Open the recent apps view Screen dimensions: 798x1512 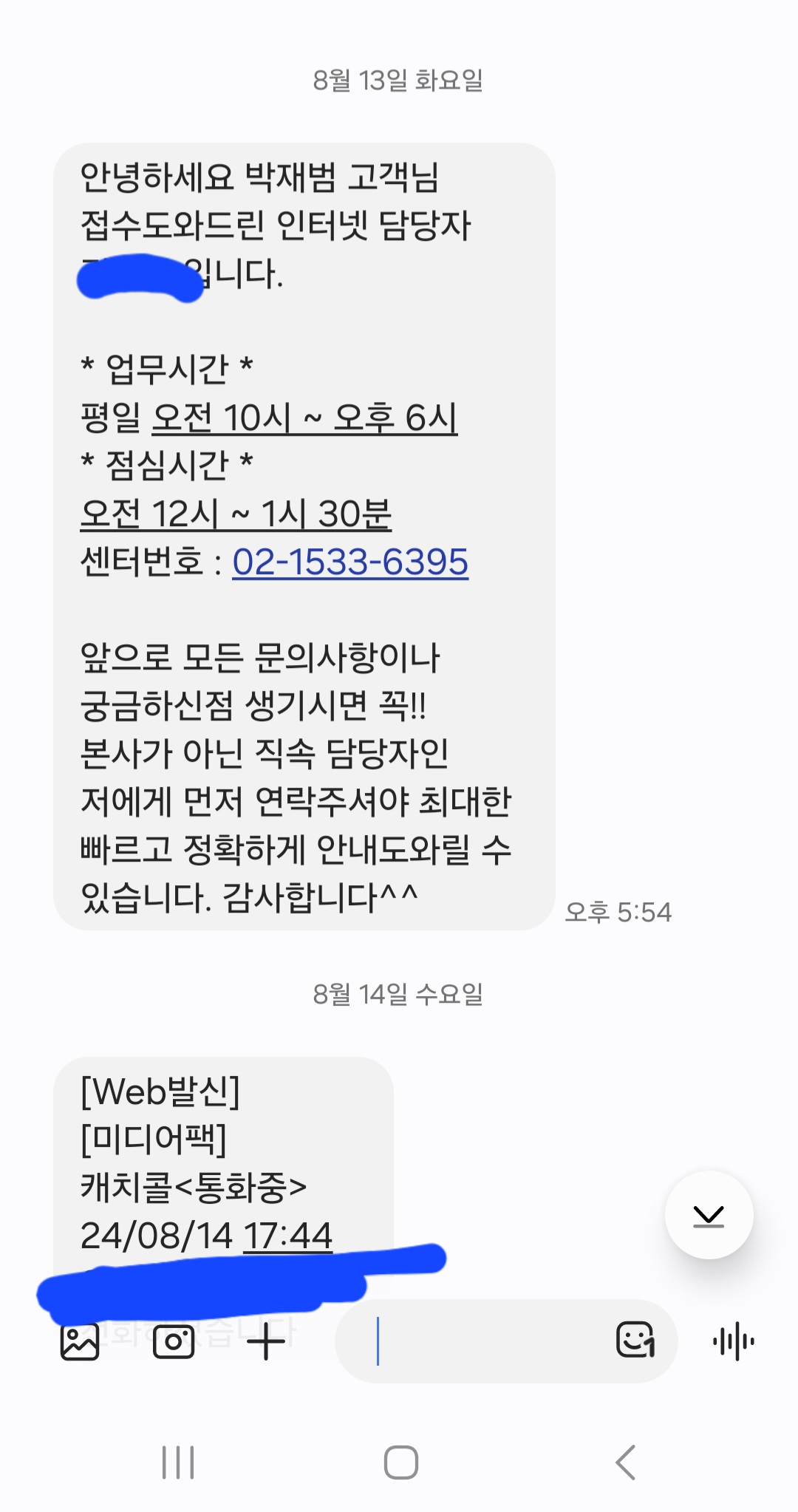tap(178, 1462)
